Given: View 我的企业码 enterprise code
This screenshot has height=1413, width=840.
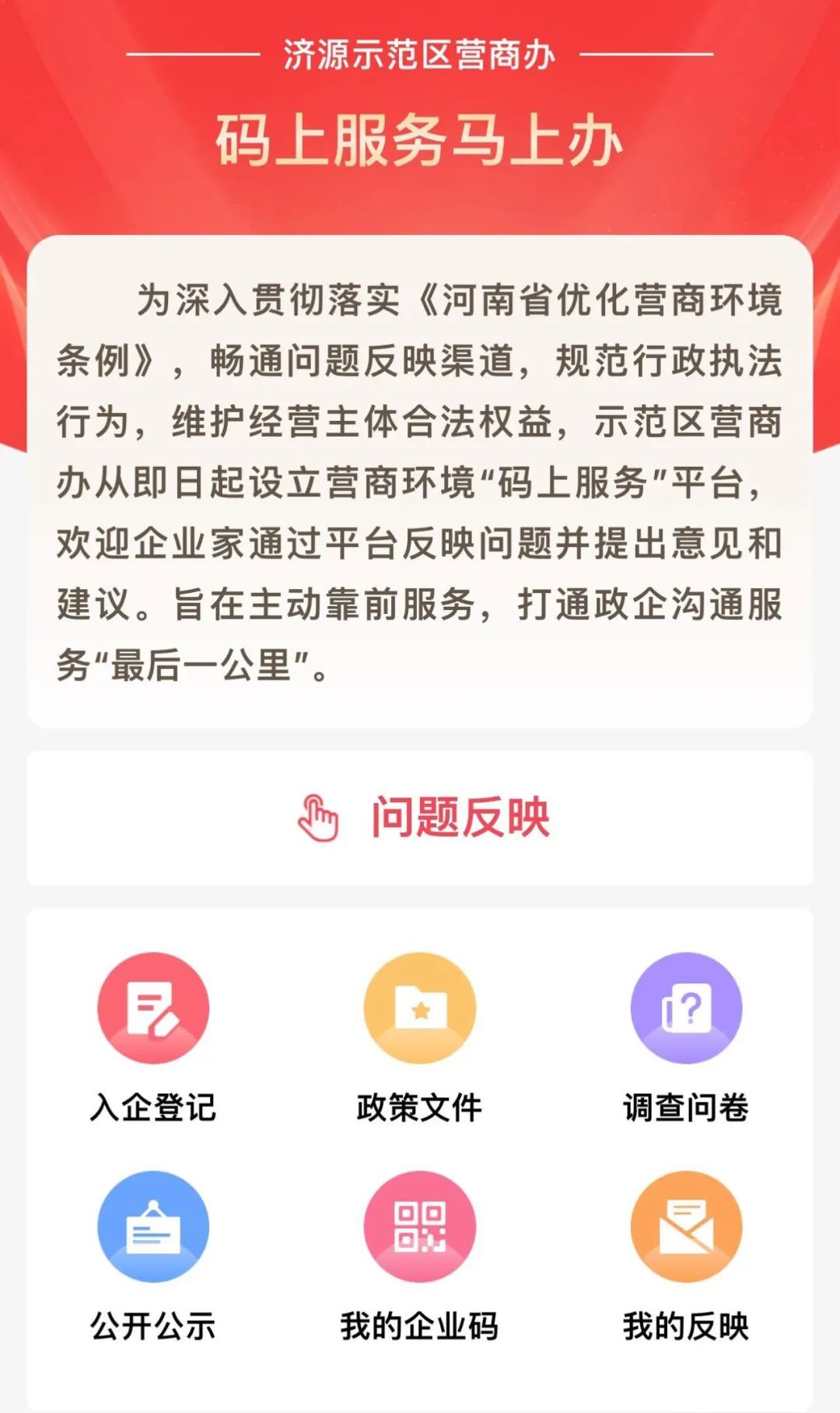Looking at the screenshot, I should 419,1227.
